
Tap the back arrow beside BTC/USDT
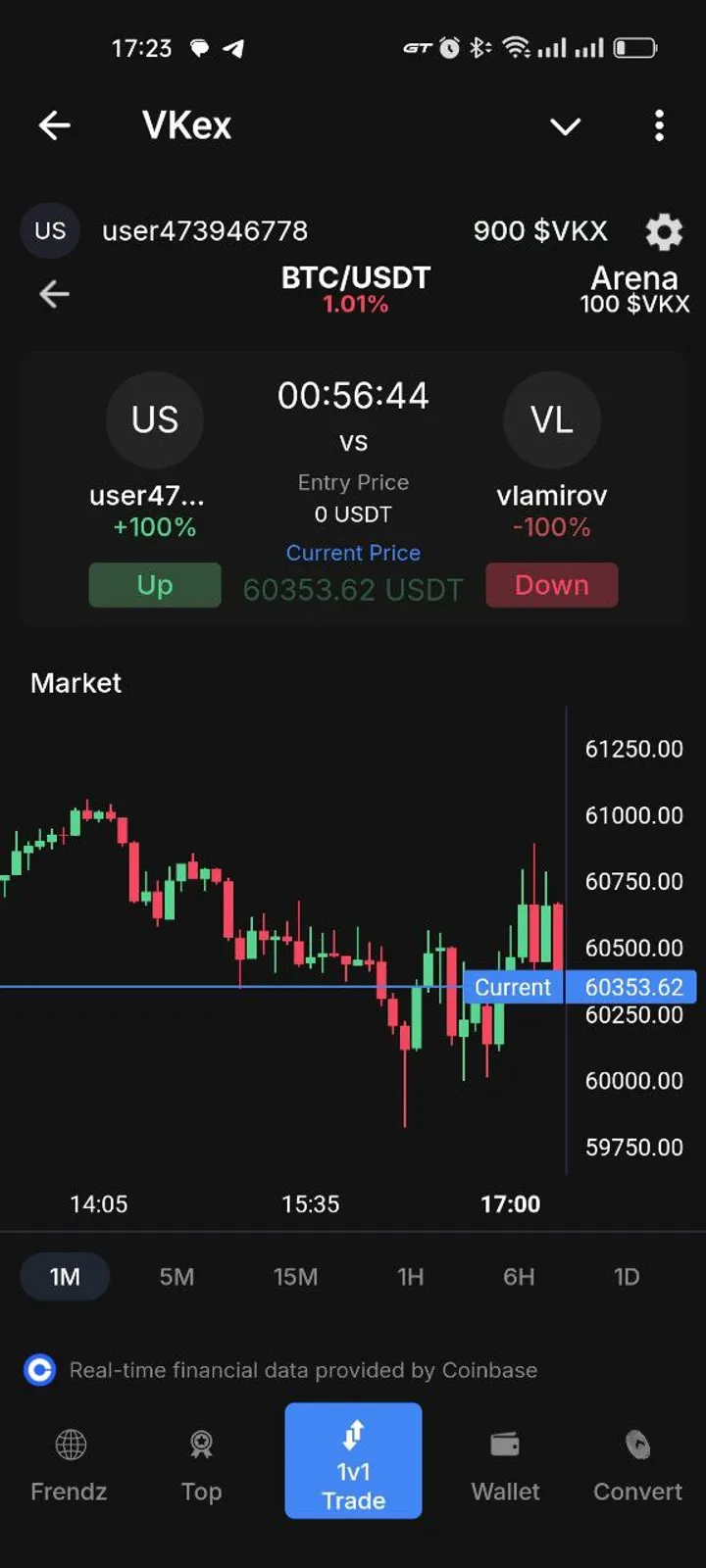(x=54, y=294)
